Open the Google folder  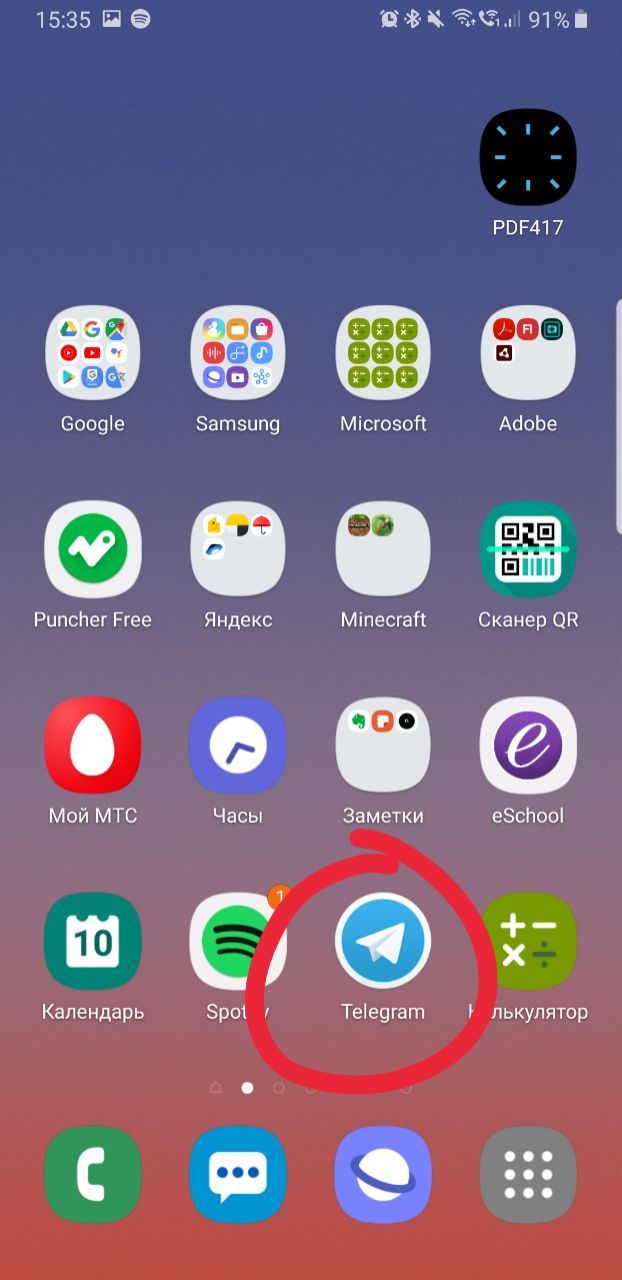93,353
